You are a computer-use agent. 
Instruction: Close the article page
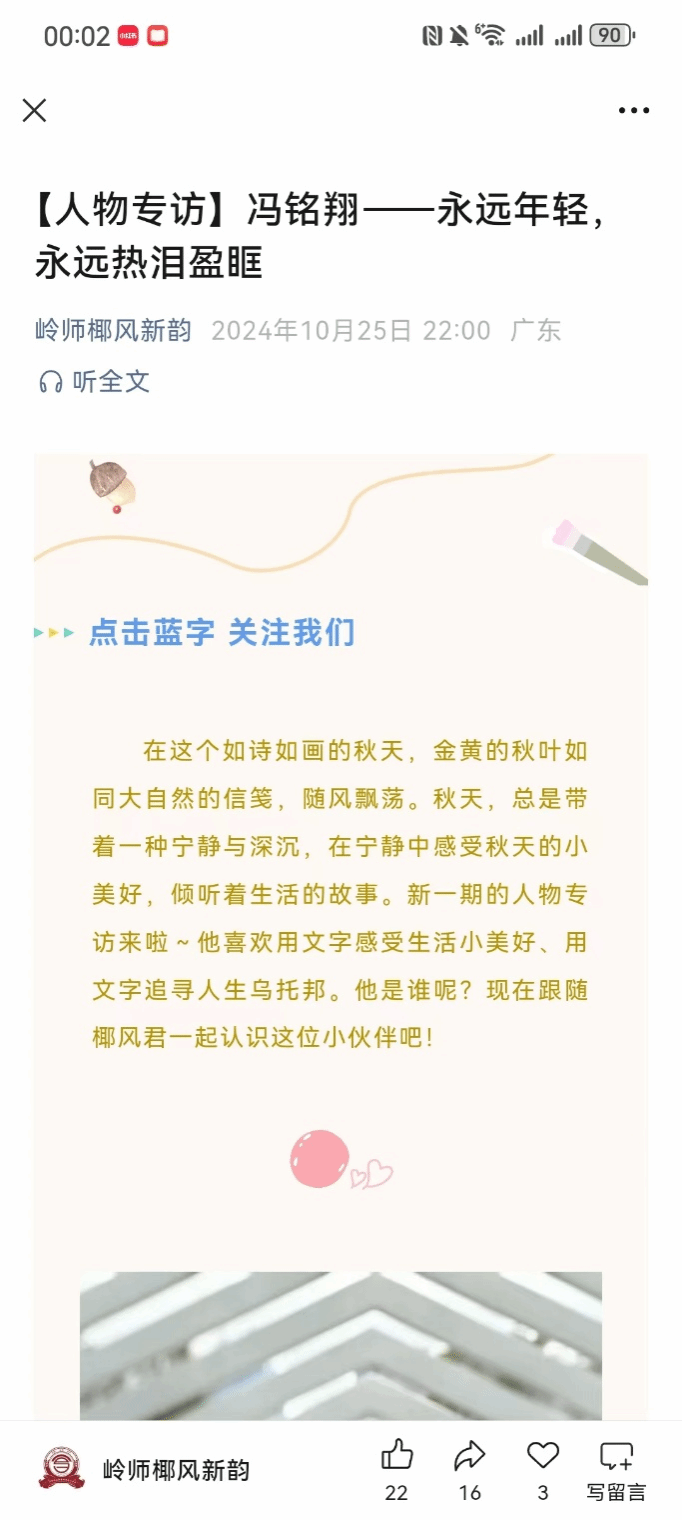click(x=35, y=110)
